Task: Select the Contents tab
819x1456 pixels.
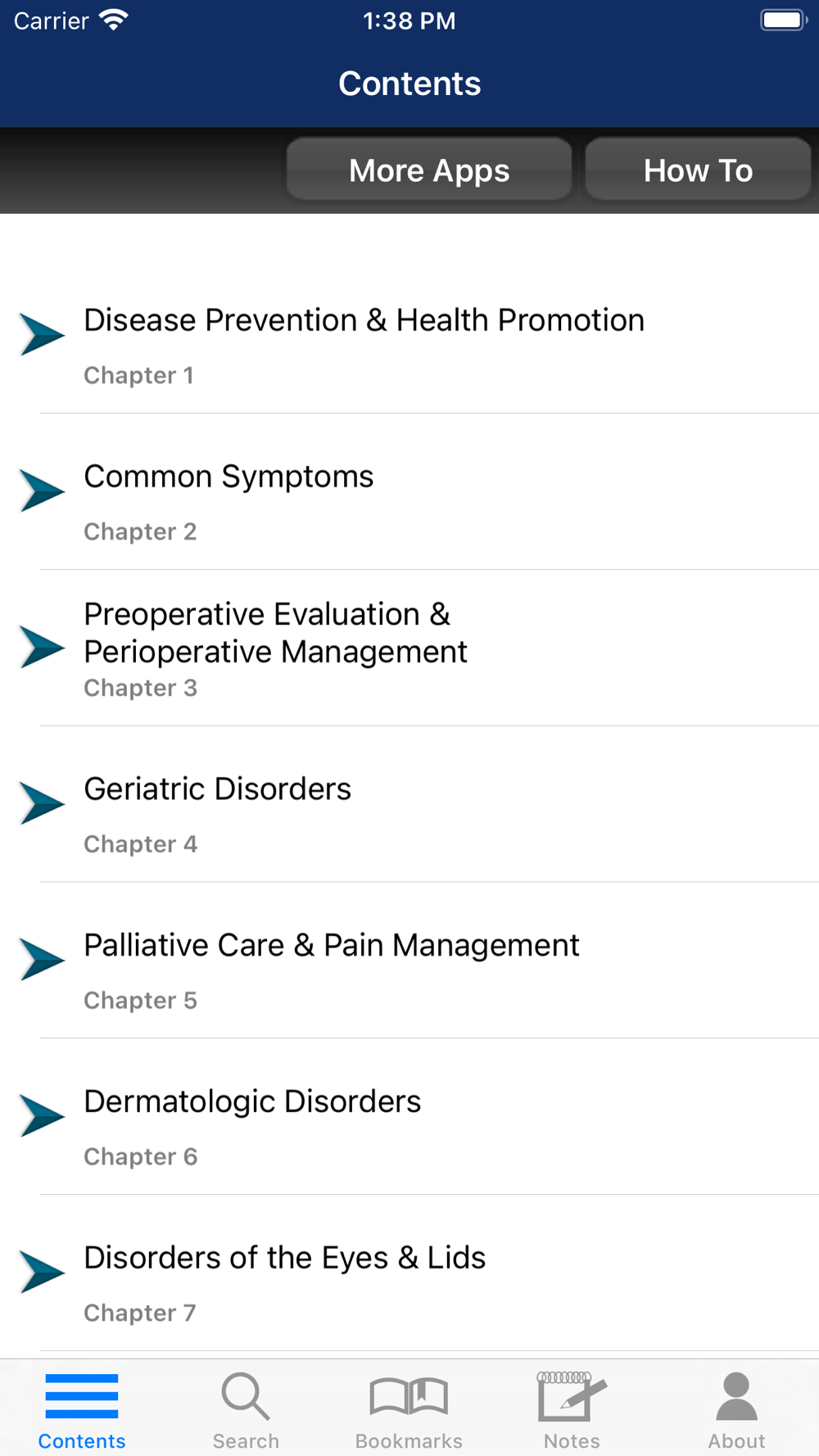Action: click(x=82, y=1410)
